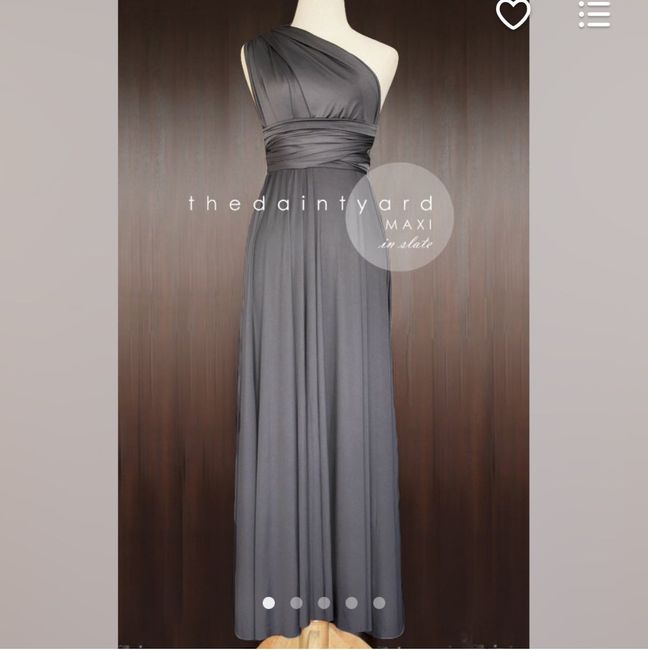
Task: Jump to the second photo dot
Action: [296, 603]
